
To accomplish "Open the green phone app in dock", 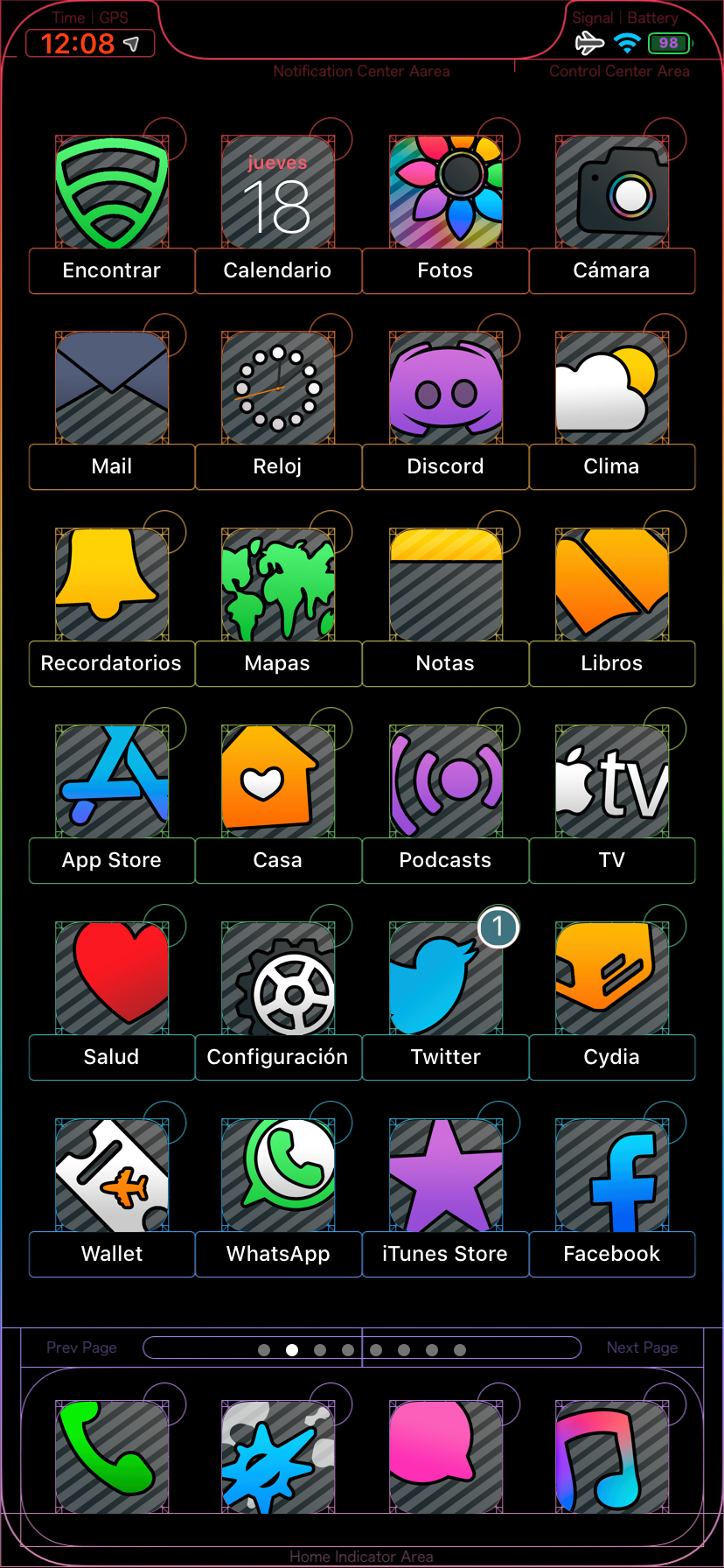I will [112, 1457].
